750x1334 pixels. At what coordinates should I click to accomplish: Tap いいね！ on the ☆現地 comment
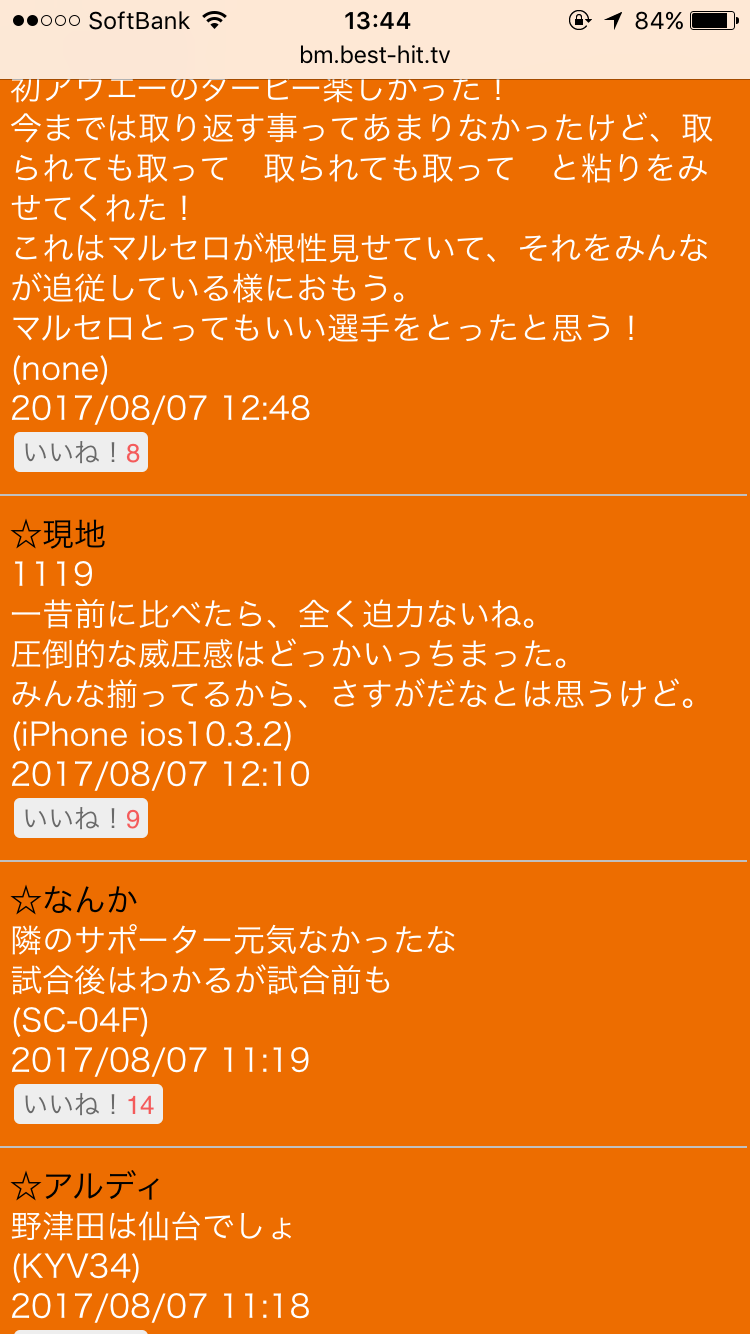[80, 819]
